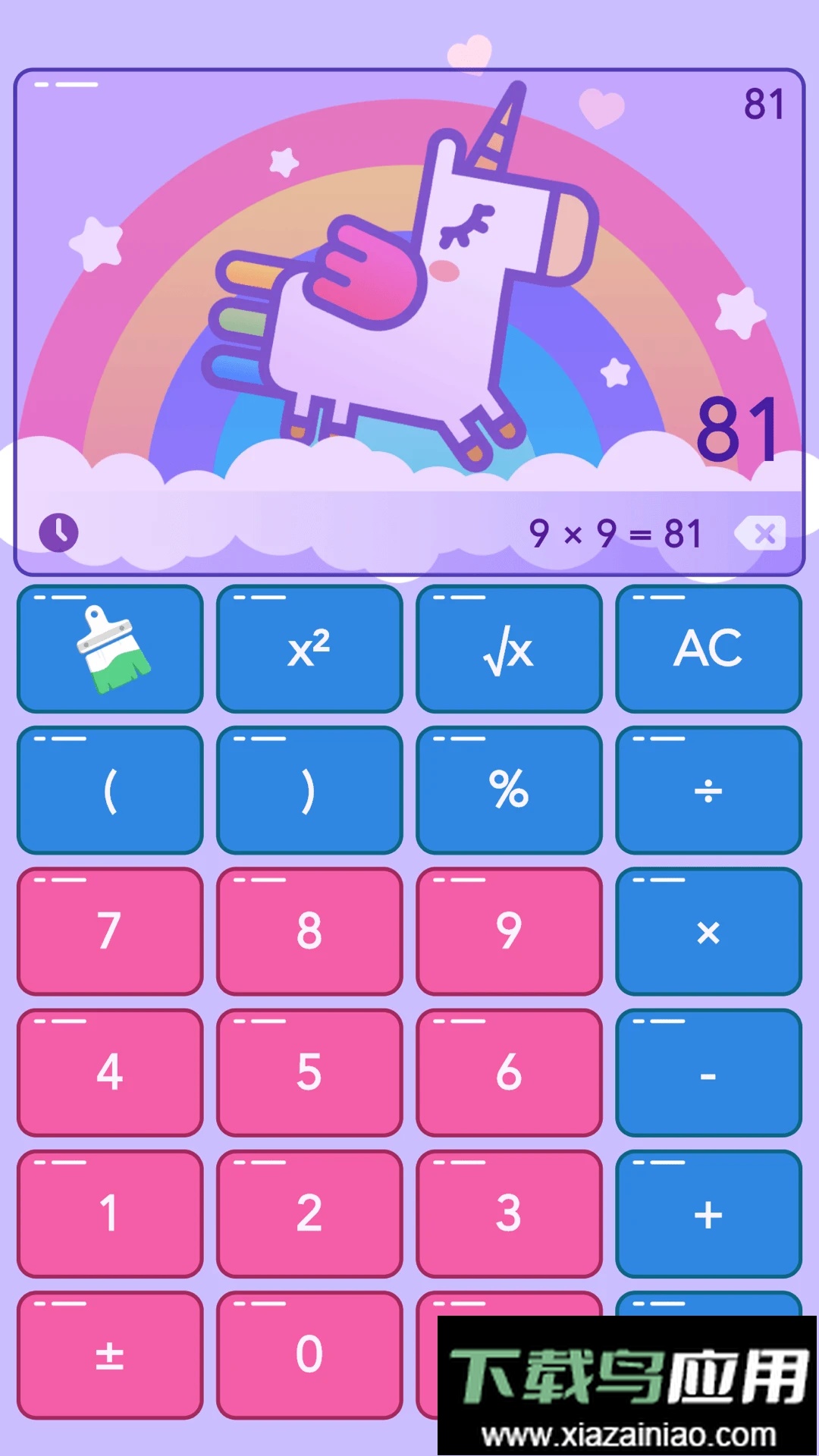The width and height of the screenshot is (819, 1456).
Task: Enter the digit 8
Action: [309, 931]
